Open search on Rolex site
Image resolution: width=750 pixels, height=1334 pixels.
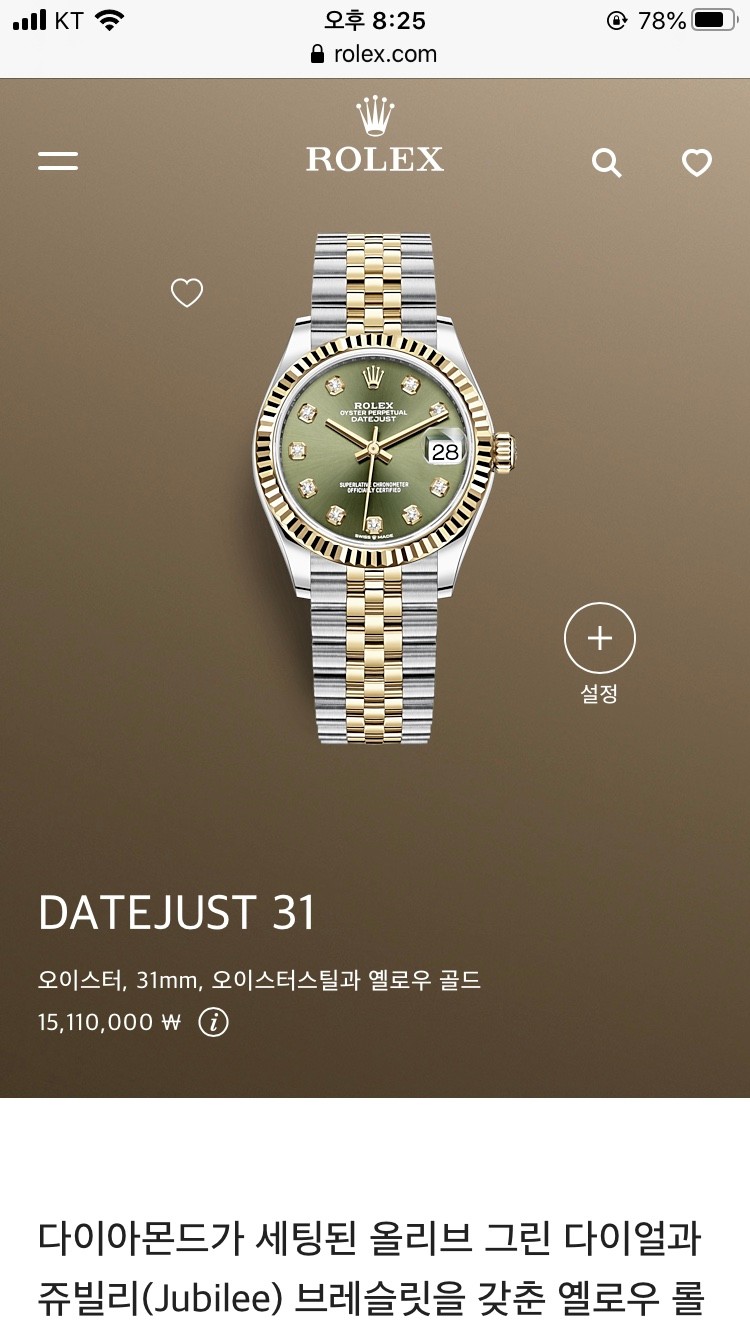tap(606, 162)
